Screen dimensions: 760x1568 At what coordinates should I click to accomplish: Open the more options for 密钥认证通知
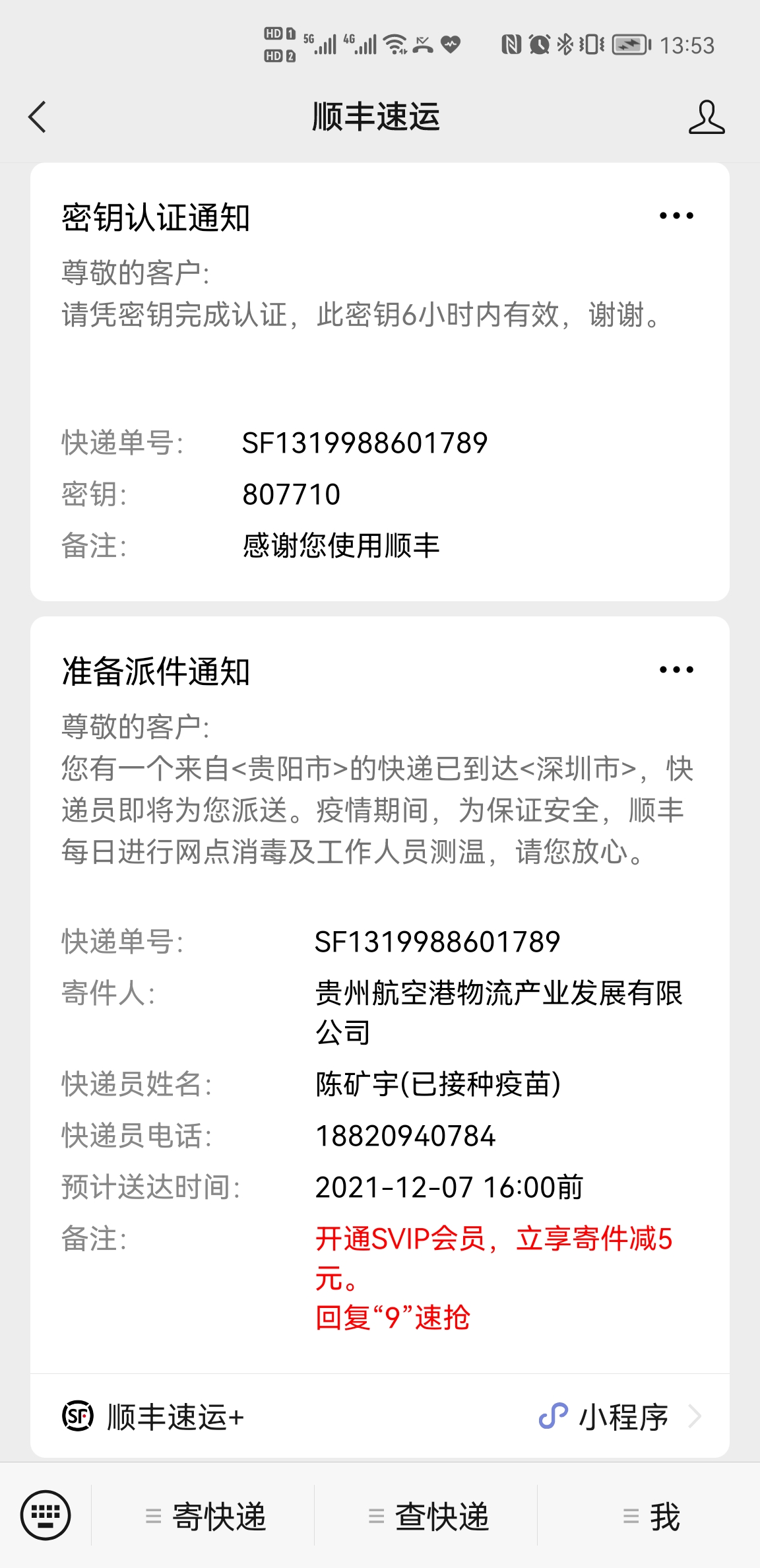(676, 216)
